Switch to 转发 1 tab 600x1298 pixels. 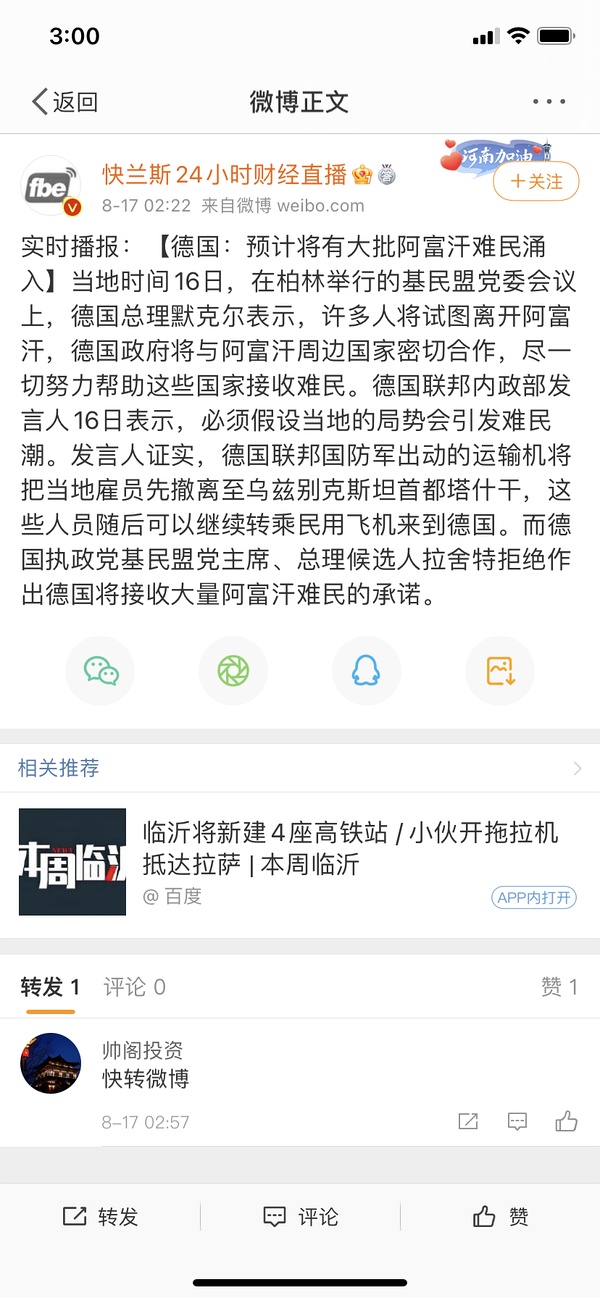(x=50, y=988)
